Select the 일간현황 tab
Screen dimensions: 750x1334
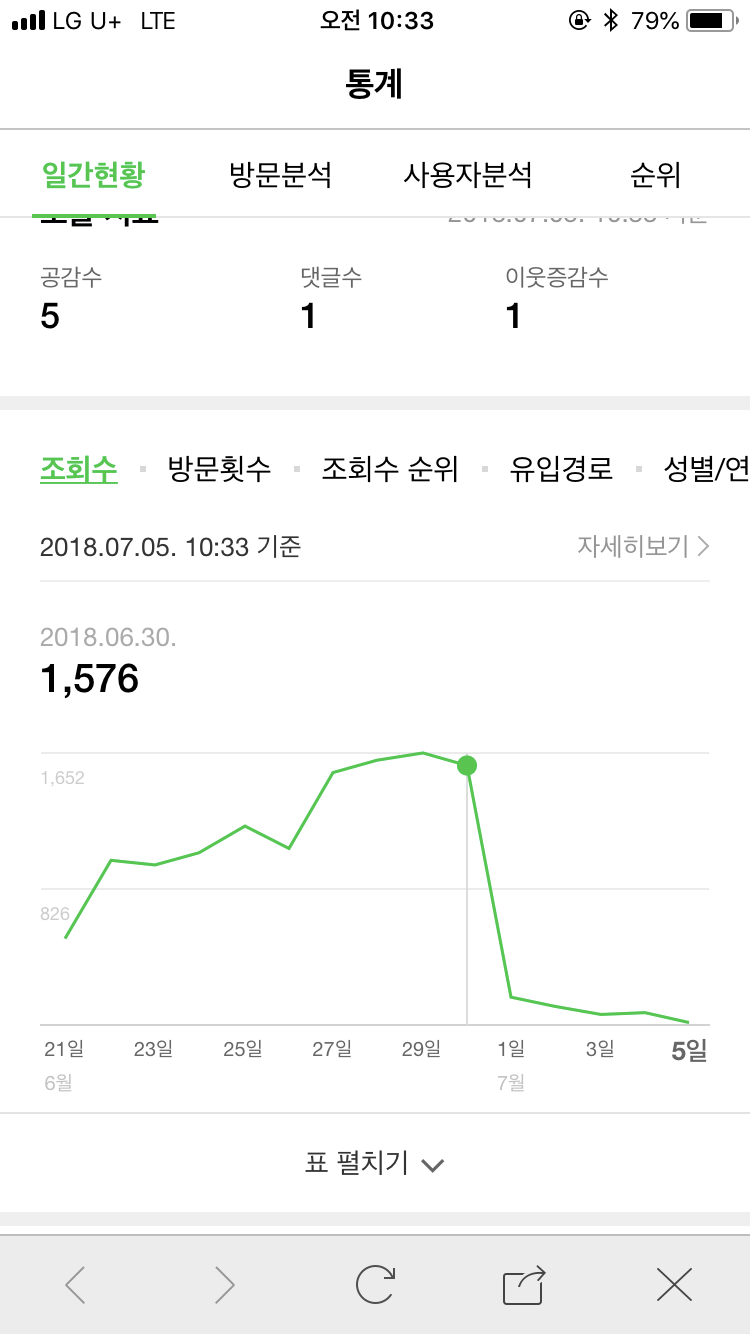[93, 176]
